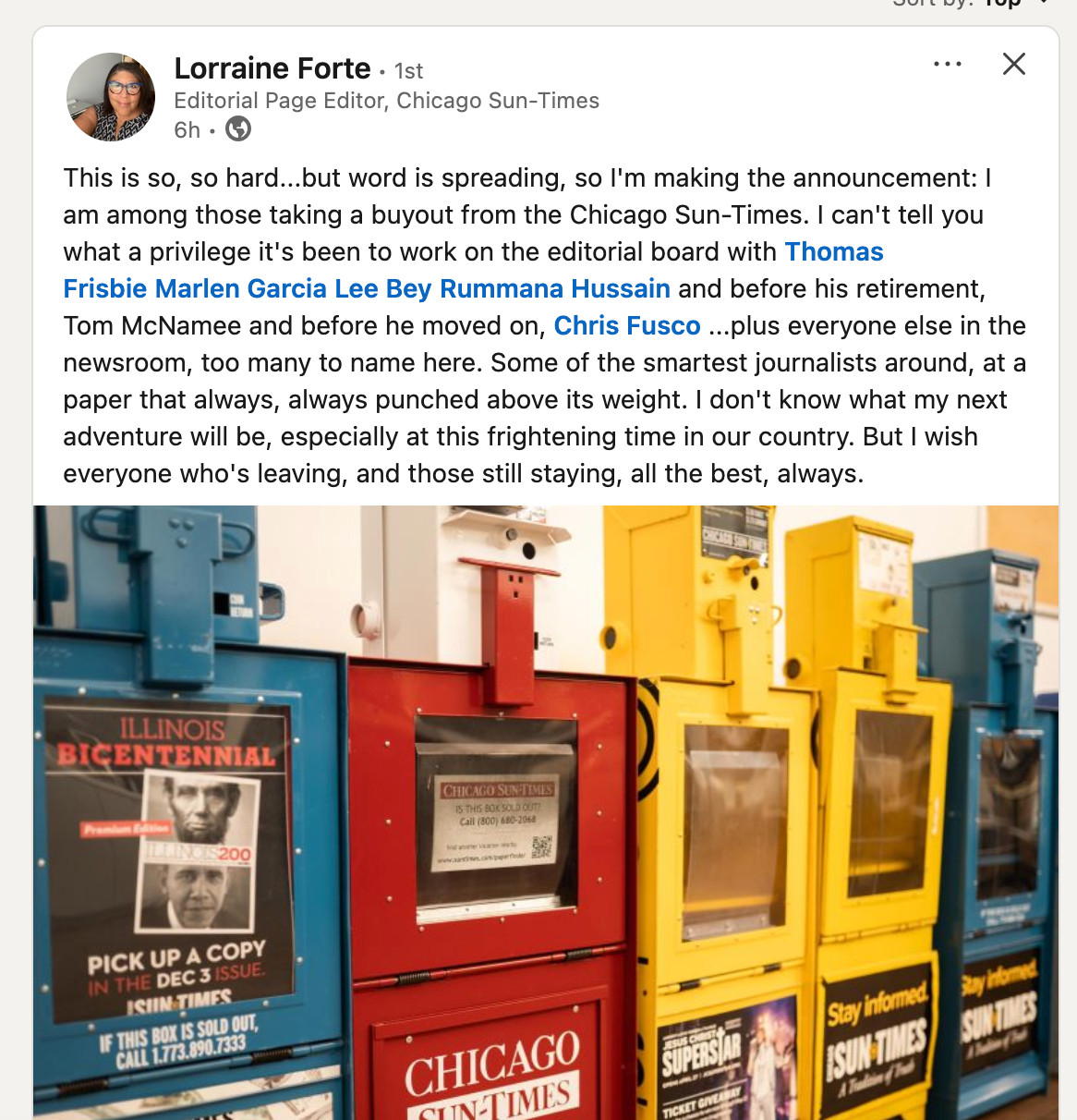
Task: Open Lorraine Forte's profile picture
Action: coord(111,97)
